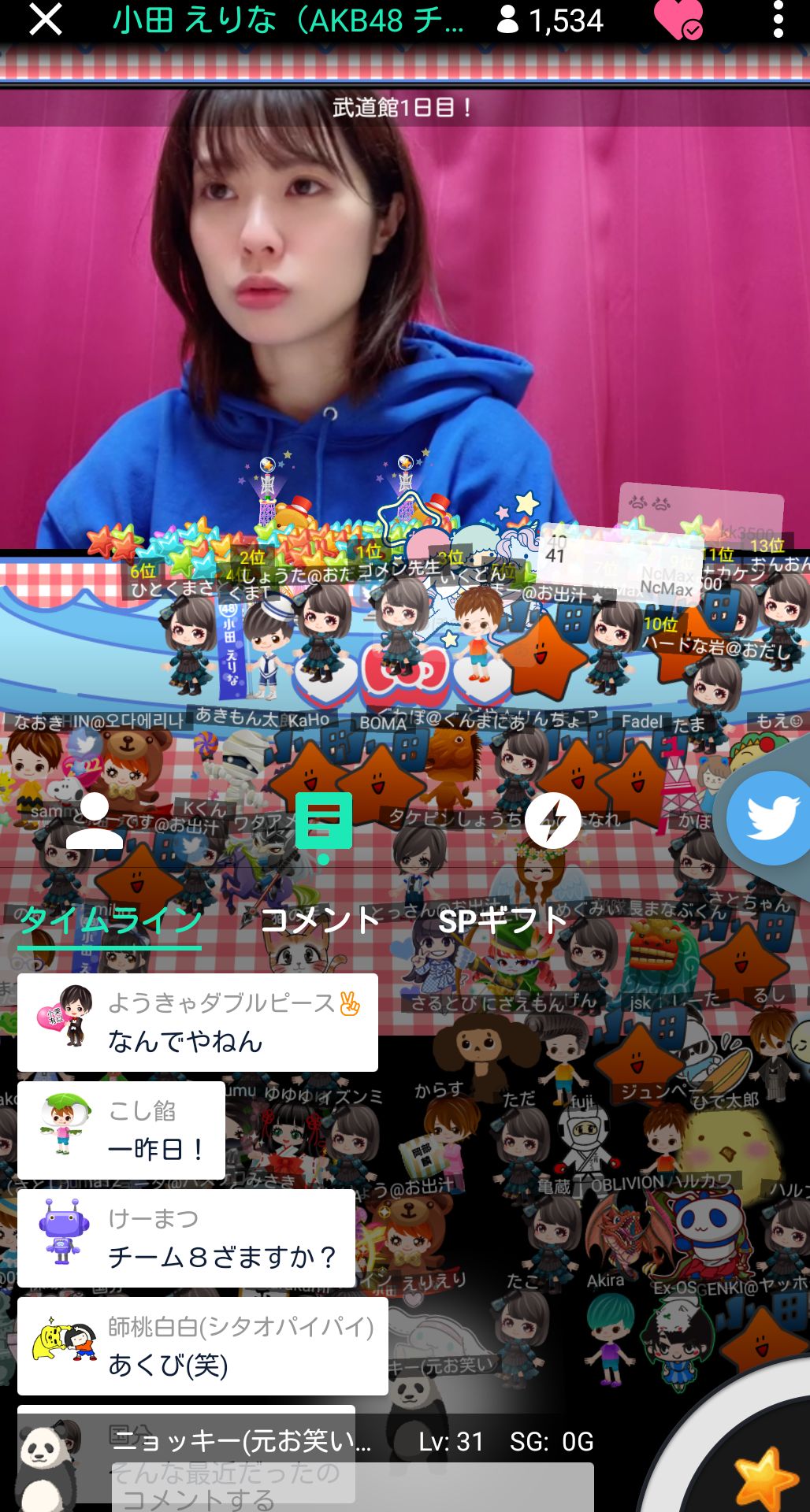Open けーまつ's comment about チーム8
Viewport: 810px width, 1512px height.
(187, 1238)
